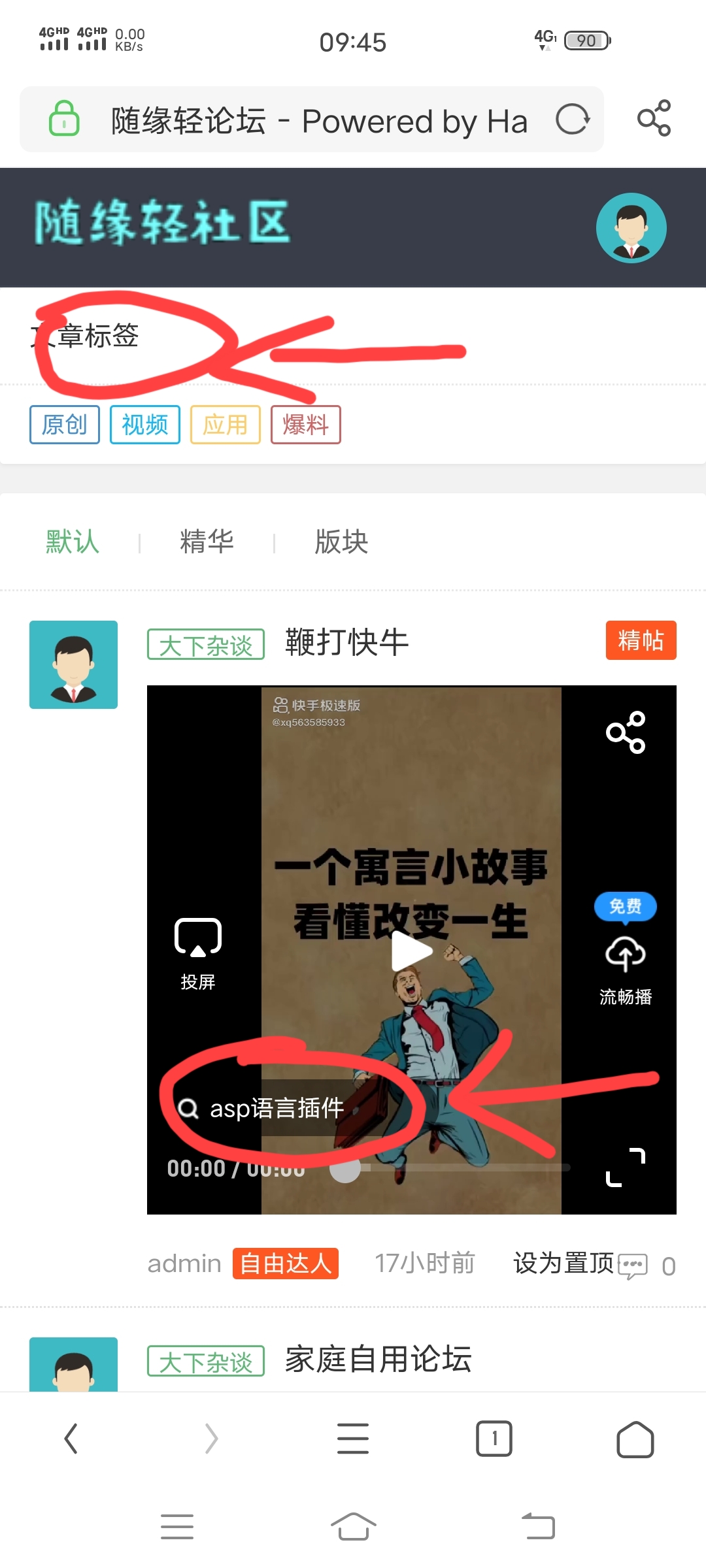Screen dimensions: 706x1568
Task: Select the 默认 tab
Action: [x=72, y=542]
